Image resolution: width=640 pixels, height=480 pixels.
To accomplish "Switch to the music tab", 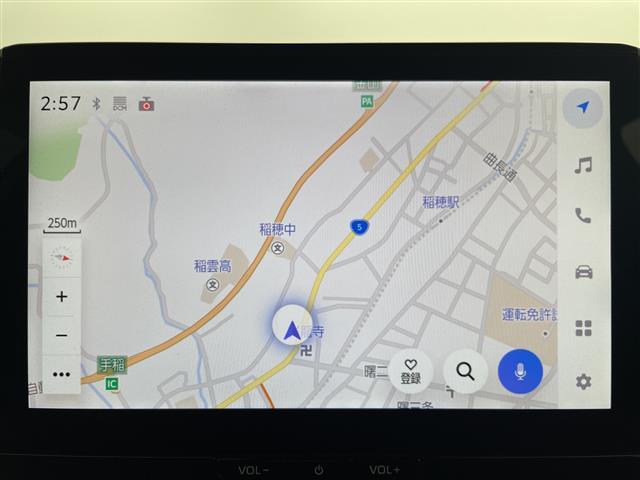I will tap(583, 165).
